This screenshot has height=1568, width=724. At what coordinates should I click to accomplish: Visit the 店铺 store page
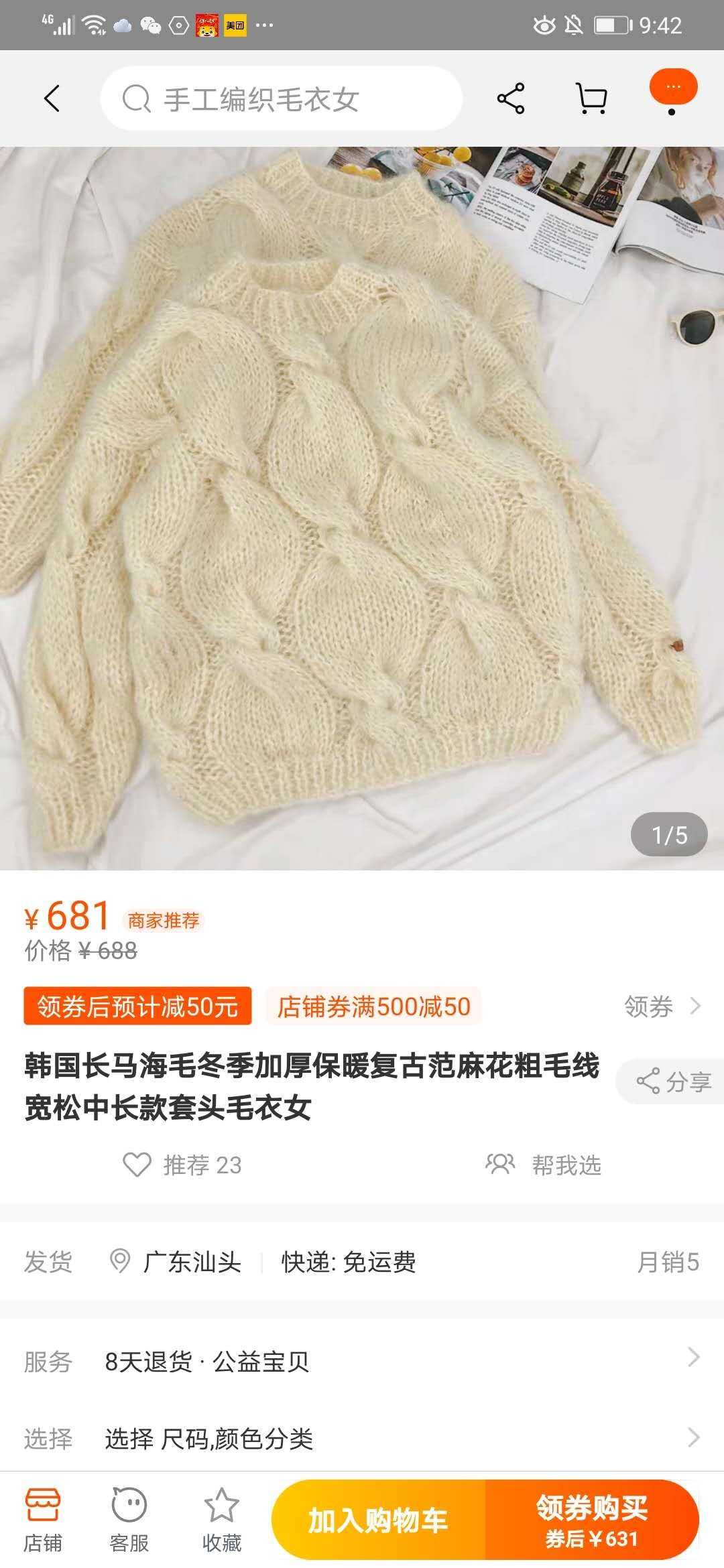[x=43, y=1520]
